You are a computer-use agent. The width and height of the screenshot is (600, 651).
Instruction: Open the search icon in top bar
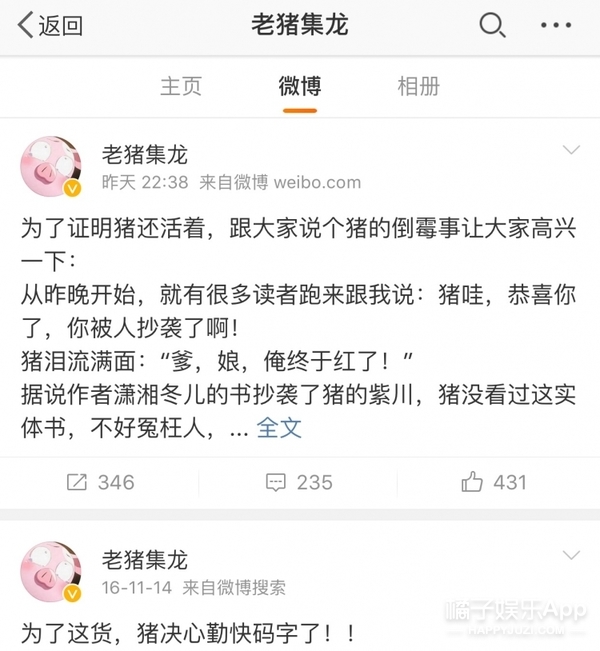point(492,25)
